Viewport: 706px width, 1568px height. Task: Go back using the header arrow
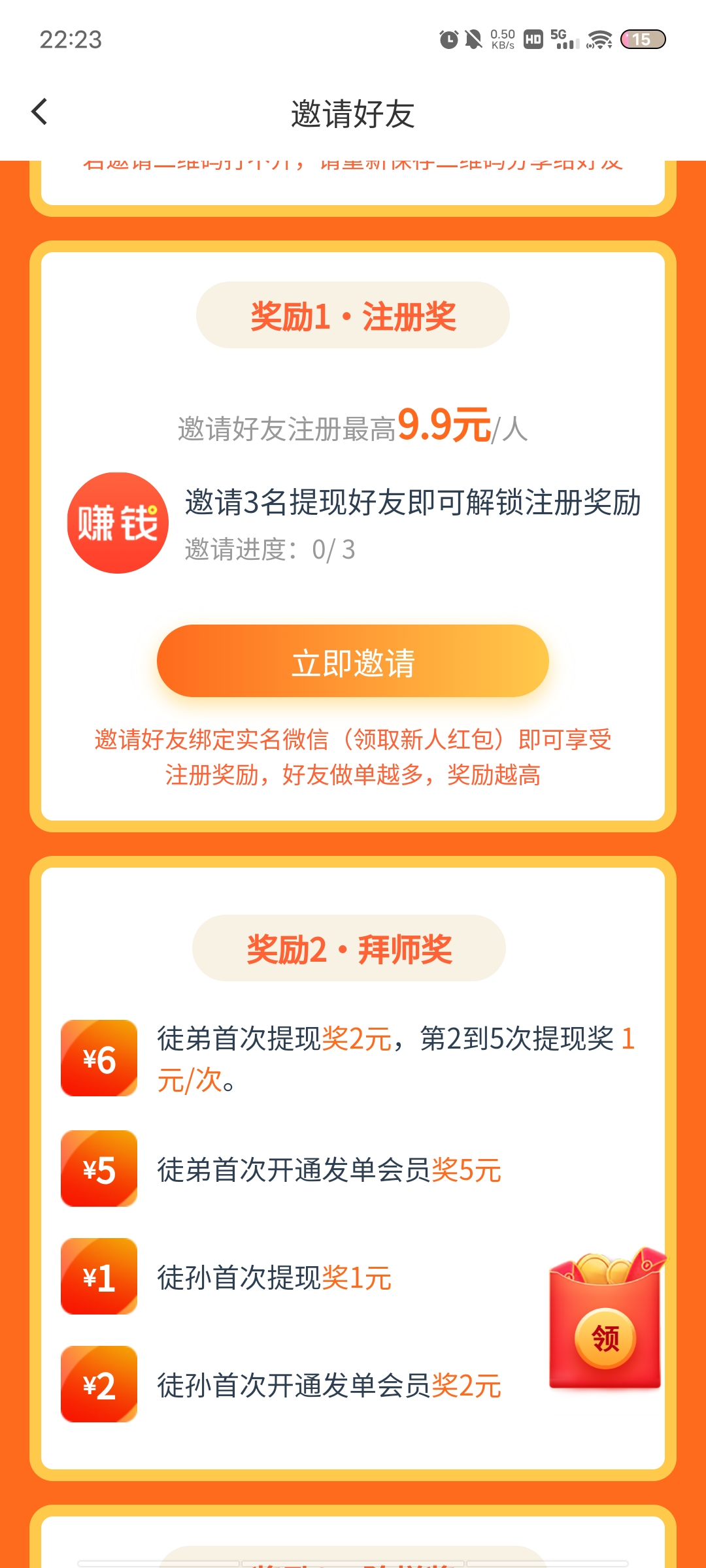[39, 112]
